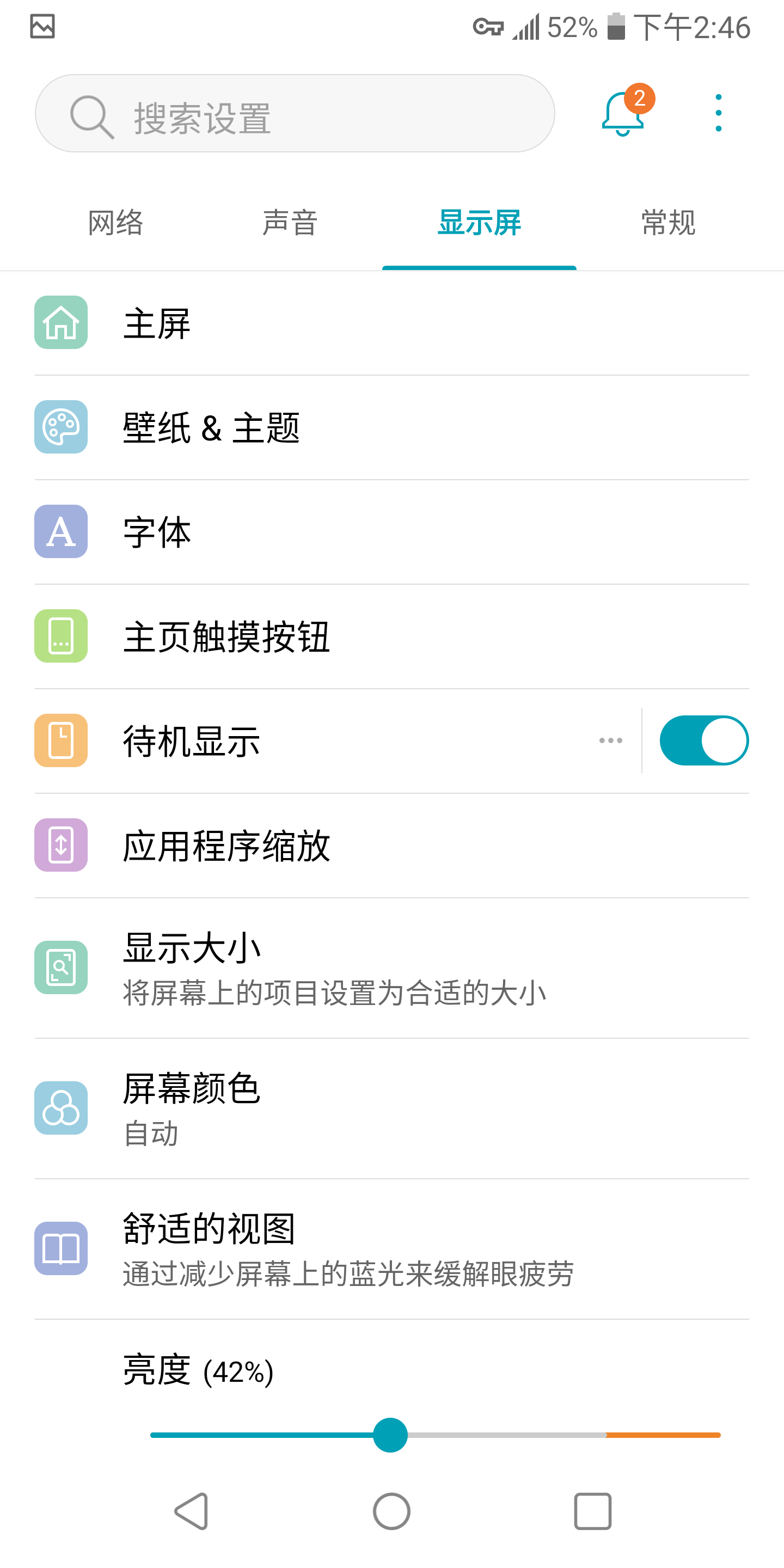This screenshot has width=784, height=1568.
Task: Open 主页触摸按钮 settings
Action: click(392, 636)
